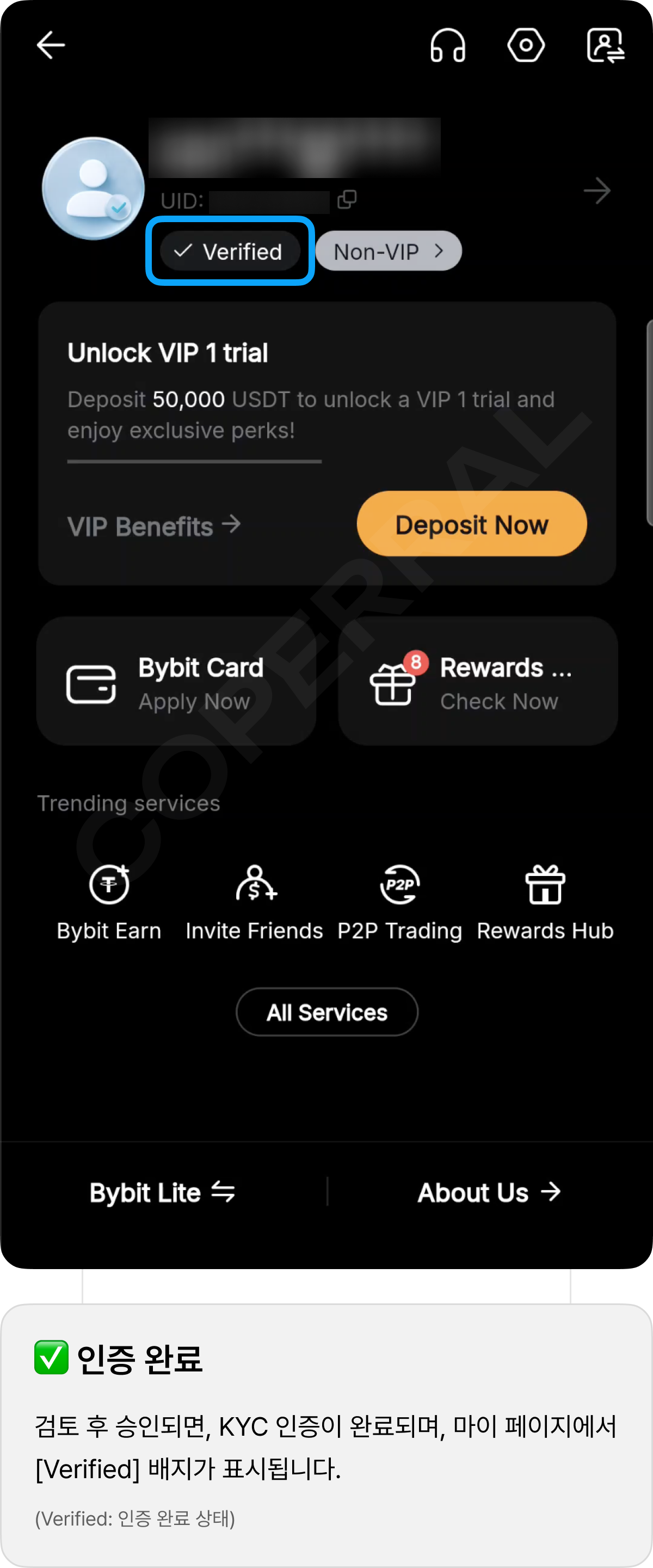The height and width of the screenshot is (1568, 653).
Task: Tap Deposit Now button
Action: click(x=472, y=524)
